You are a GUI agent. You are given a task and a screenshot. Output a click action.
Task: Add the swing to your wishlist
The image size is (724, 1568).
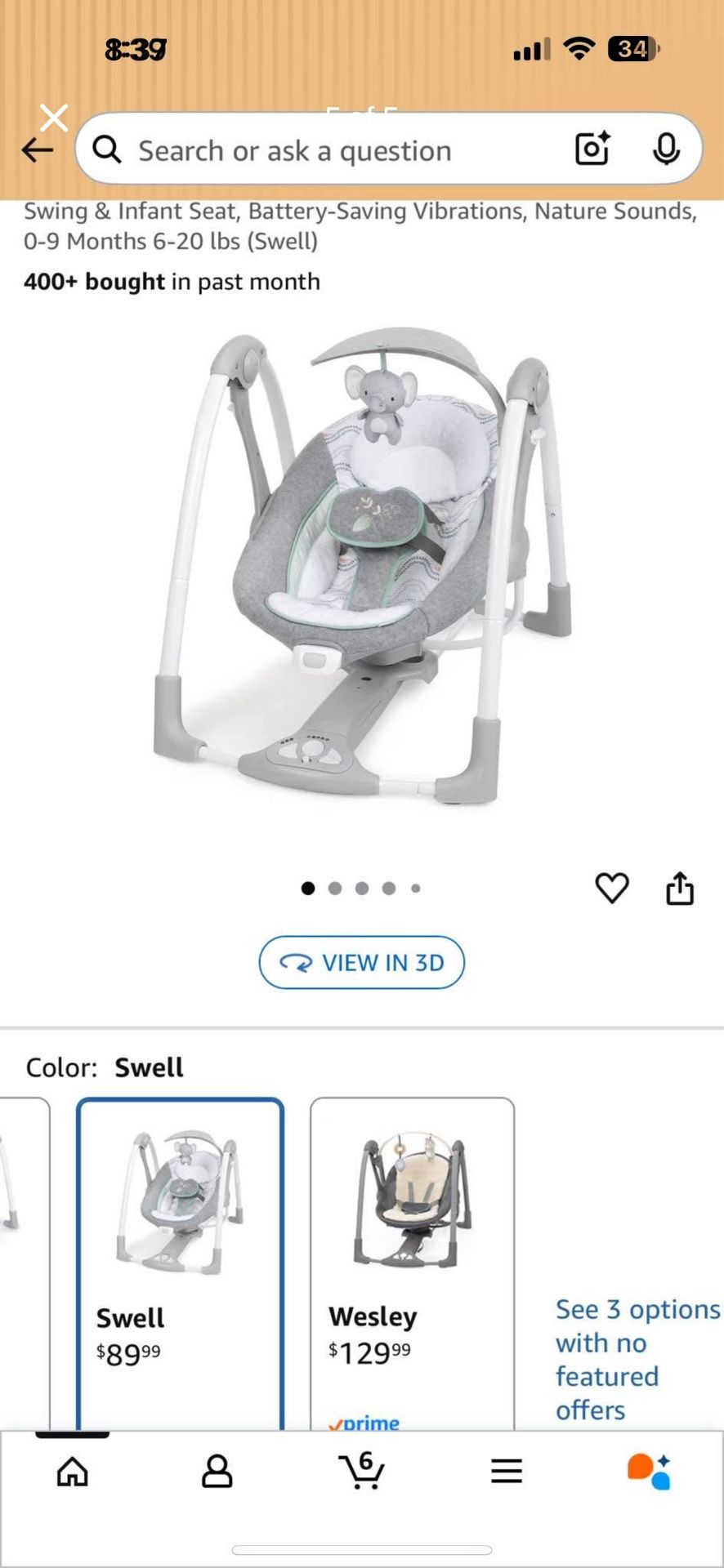point(612,887)
